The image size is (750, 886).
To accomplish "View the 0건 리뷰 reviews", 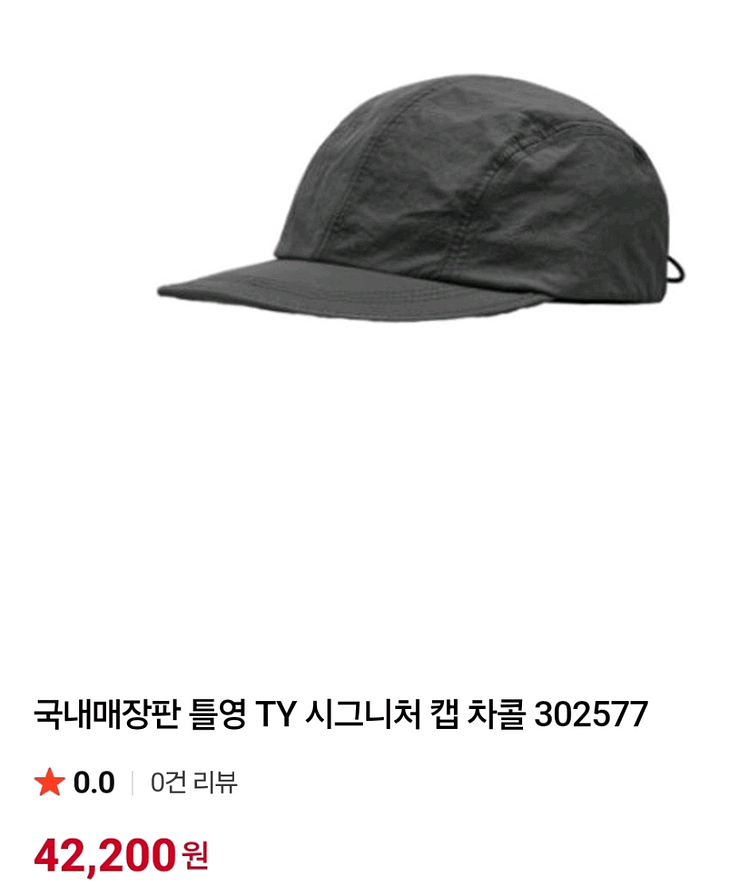I will [194, 782].
